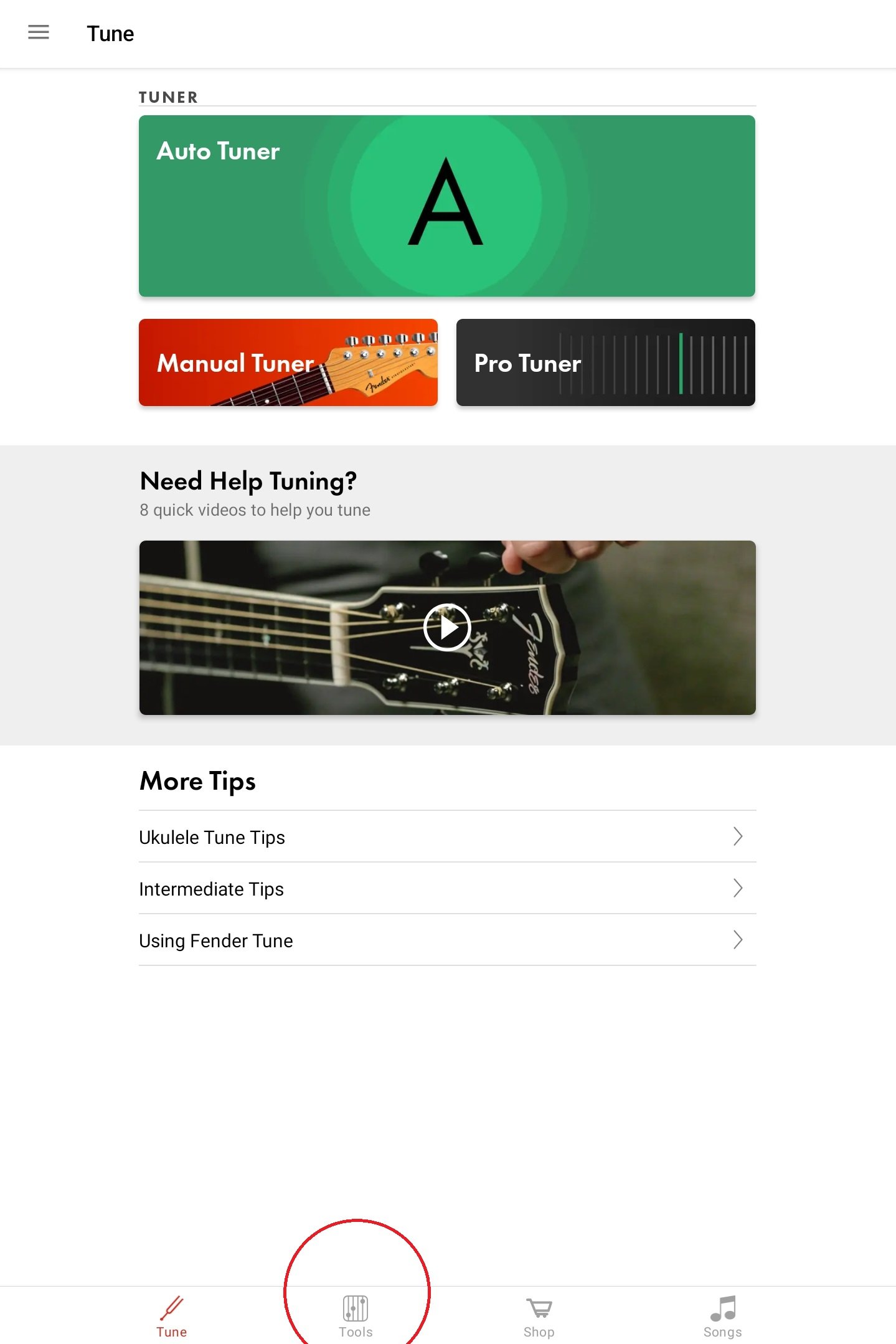Image resolution: width=896 pixels, height=1344 pixels.
Task: Switch to the Tools tab
Action: 356,1315
